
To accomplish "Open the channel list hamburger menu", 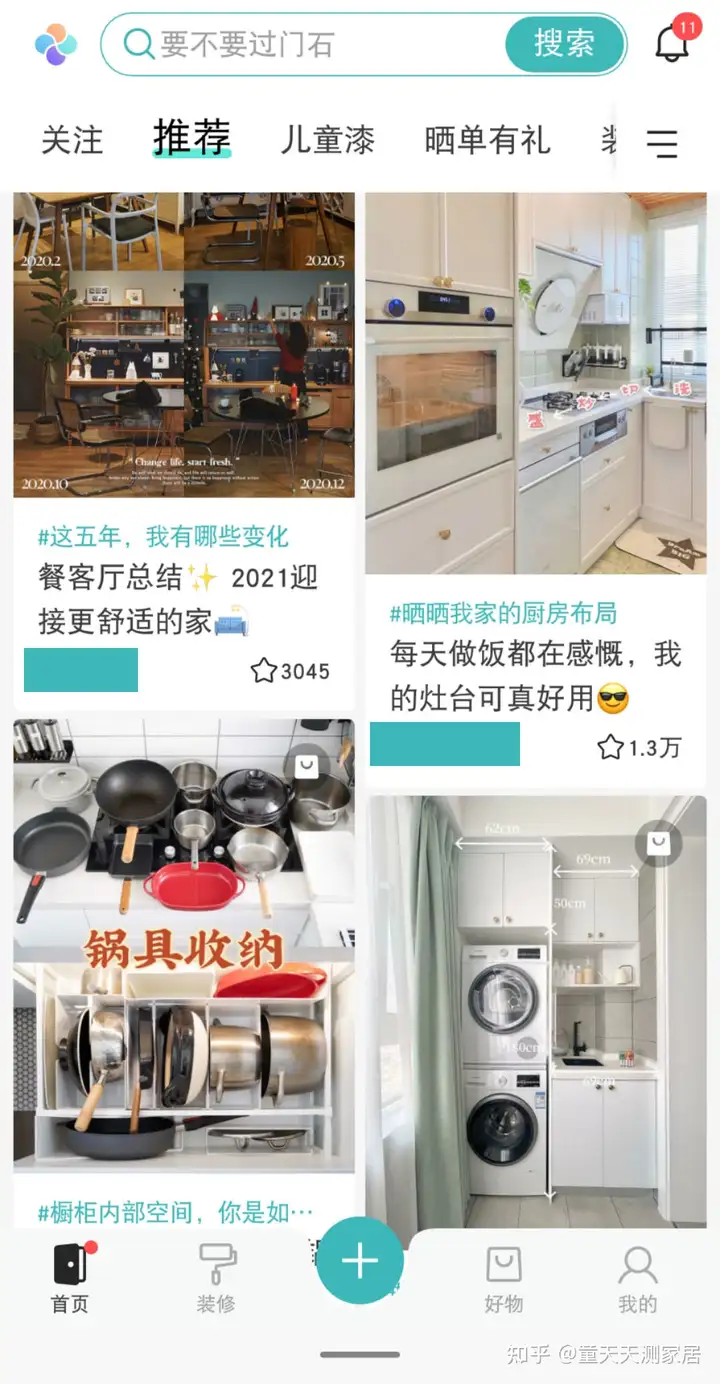I will click(662, 143).
